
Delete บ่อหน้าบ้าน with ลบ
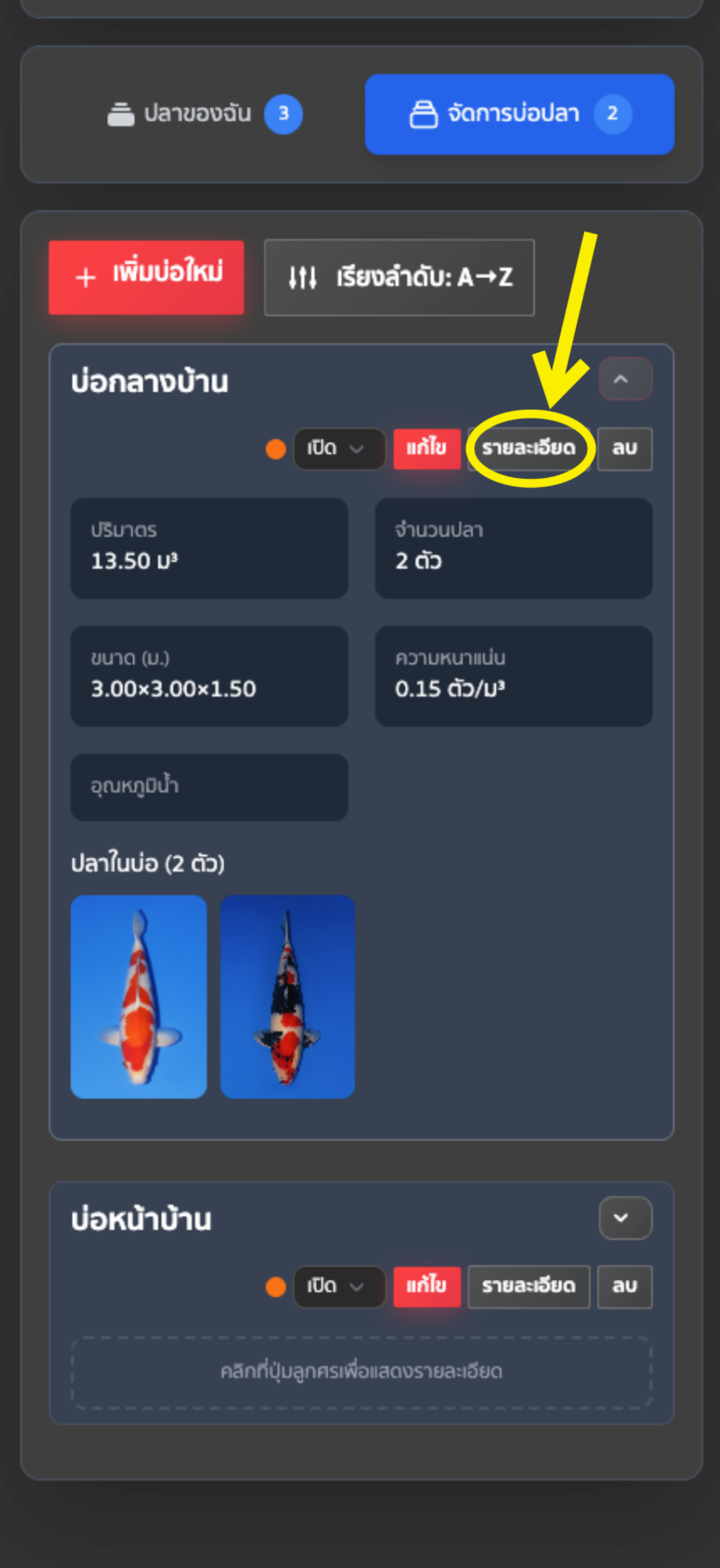[x=624, y=1286]
